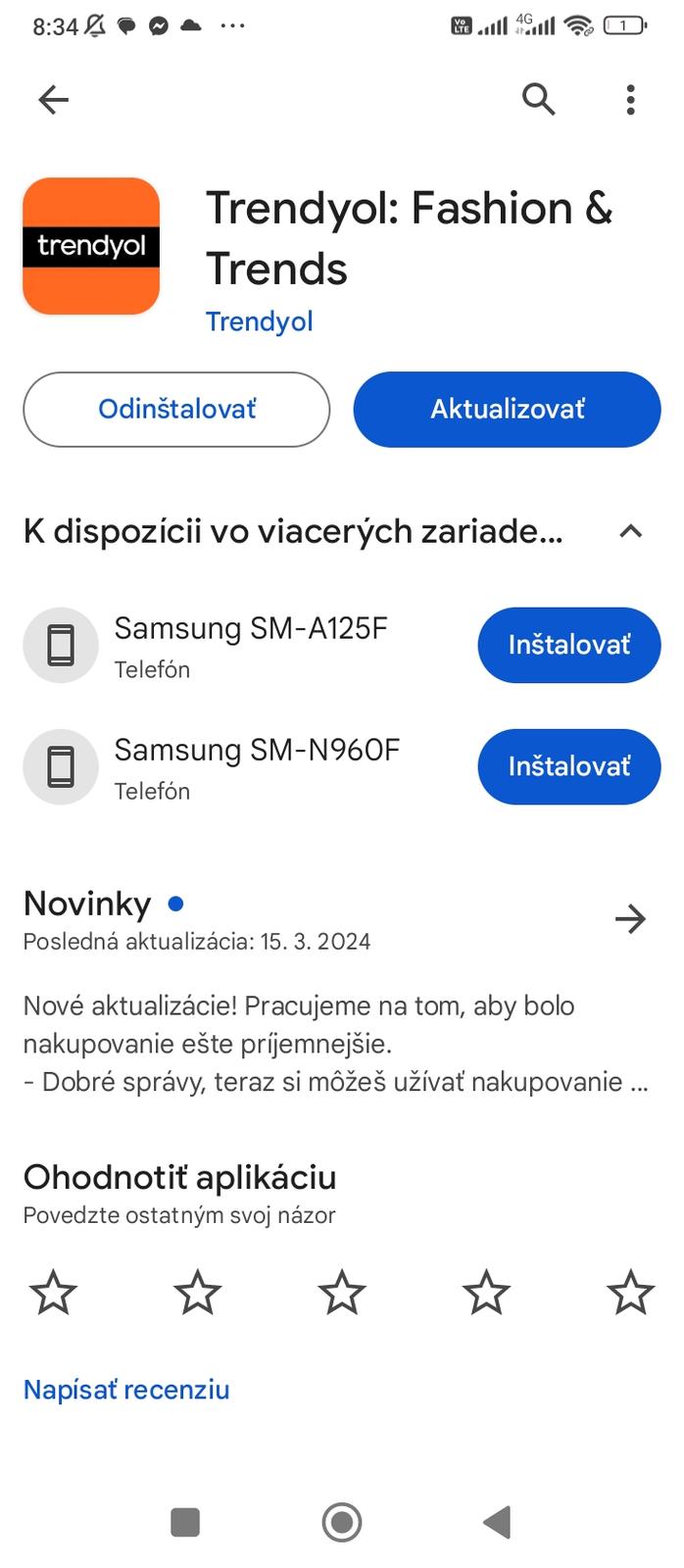Open the Trendyol developer page link
Image resolution: width=684 pixels, height=1568 pixels.
pyautogui.click(x=259, y=321)
